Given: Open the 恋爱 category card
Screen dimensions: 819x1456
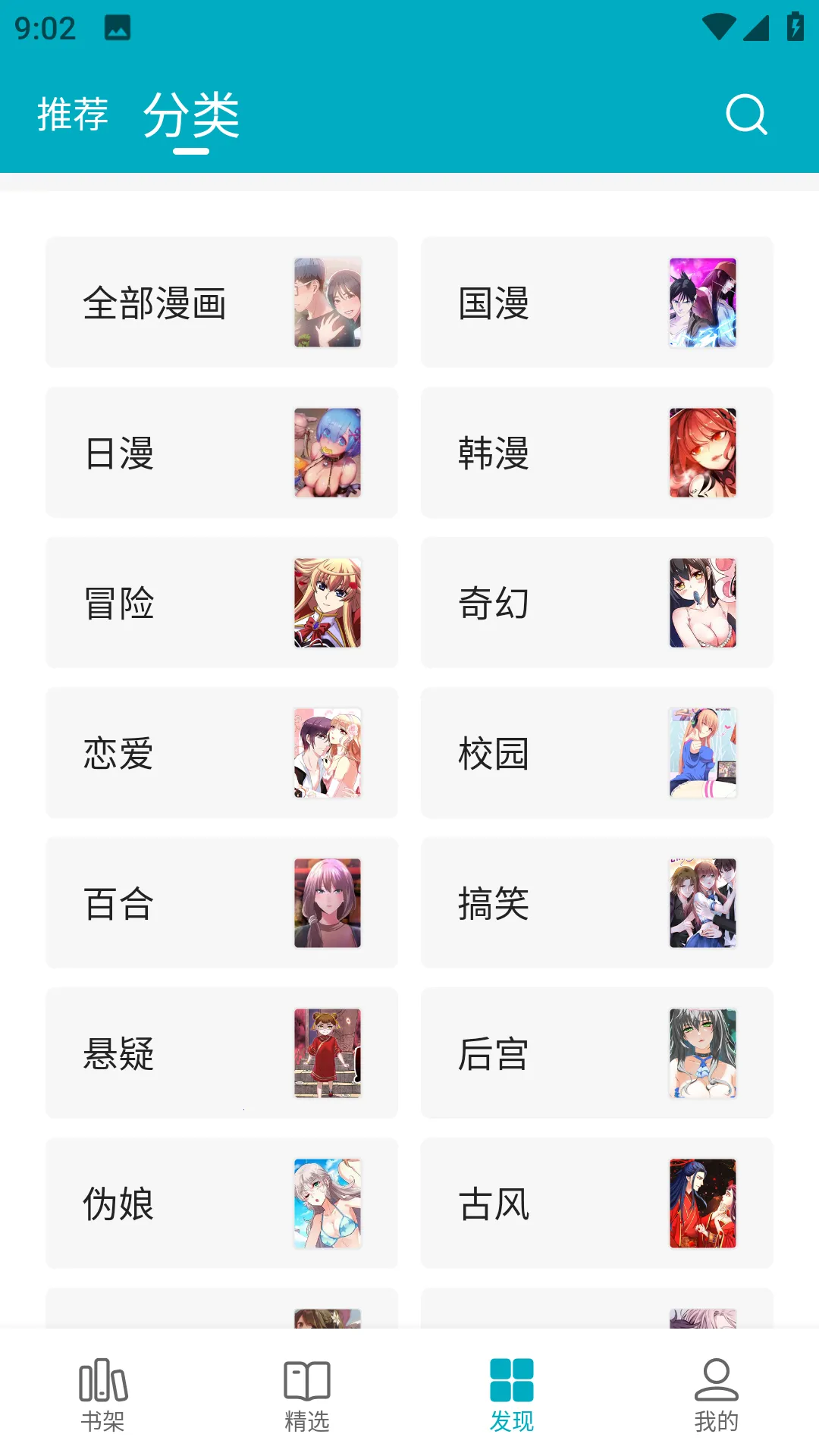Looking at the screenshot, I should (x=221, y=753).
